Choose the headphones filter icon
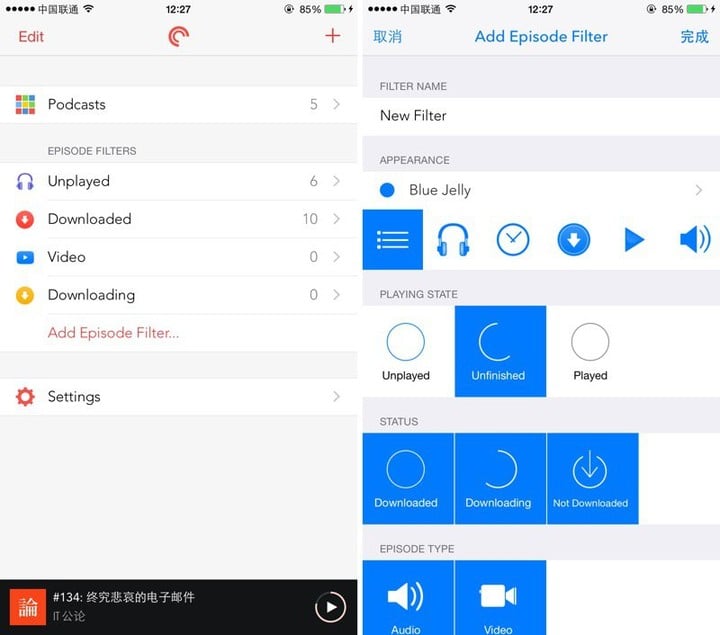This screenshot has height=635, width=720. [453, 240]
